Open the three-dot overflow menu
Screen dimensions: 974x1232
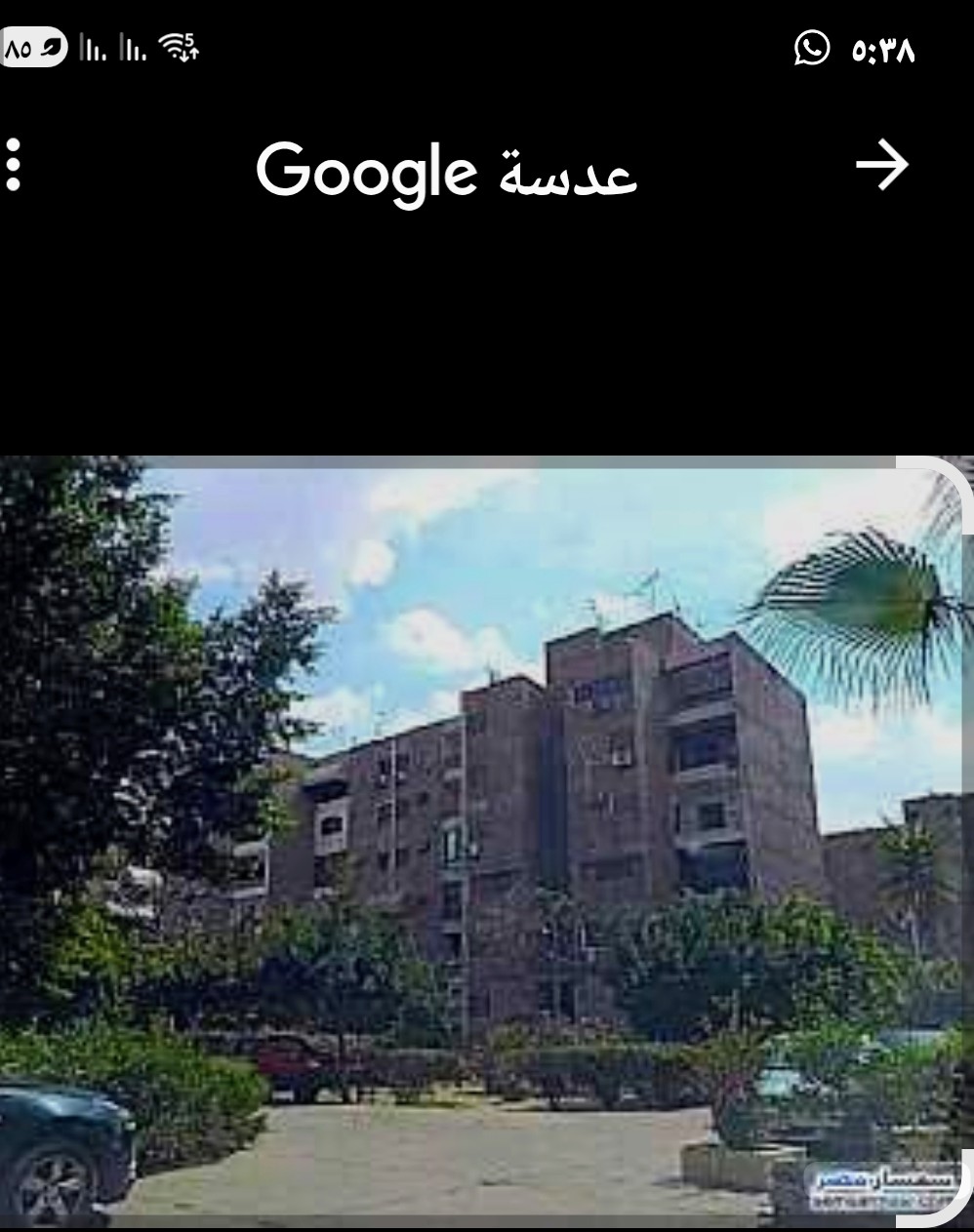[14, 165]
